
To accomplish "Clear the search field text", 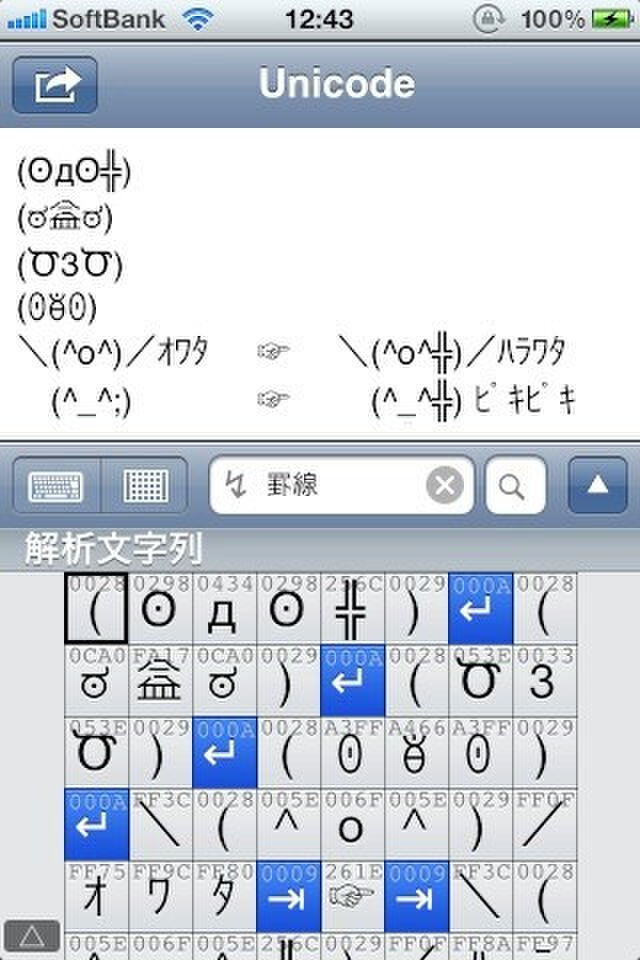I will pos(445,486).
